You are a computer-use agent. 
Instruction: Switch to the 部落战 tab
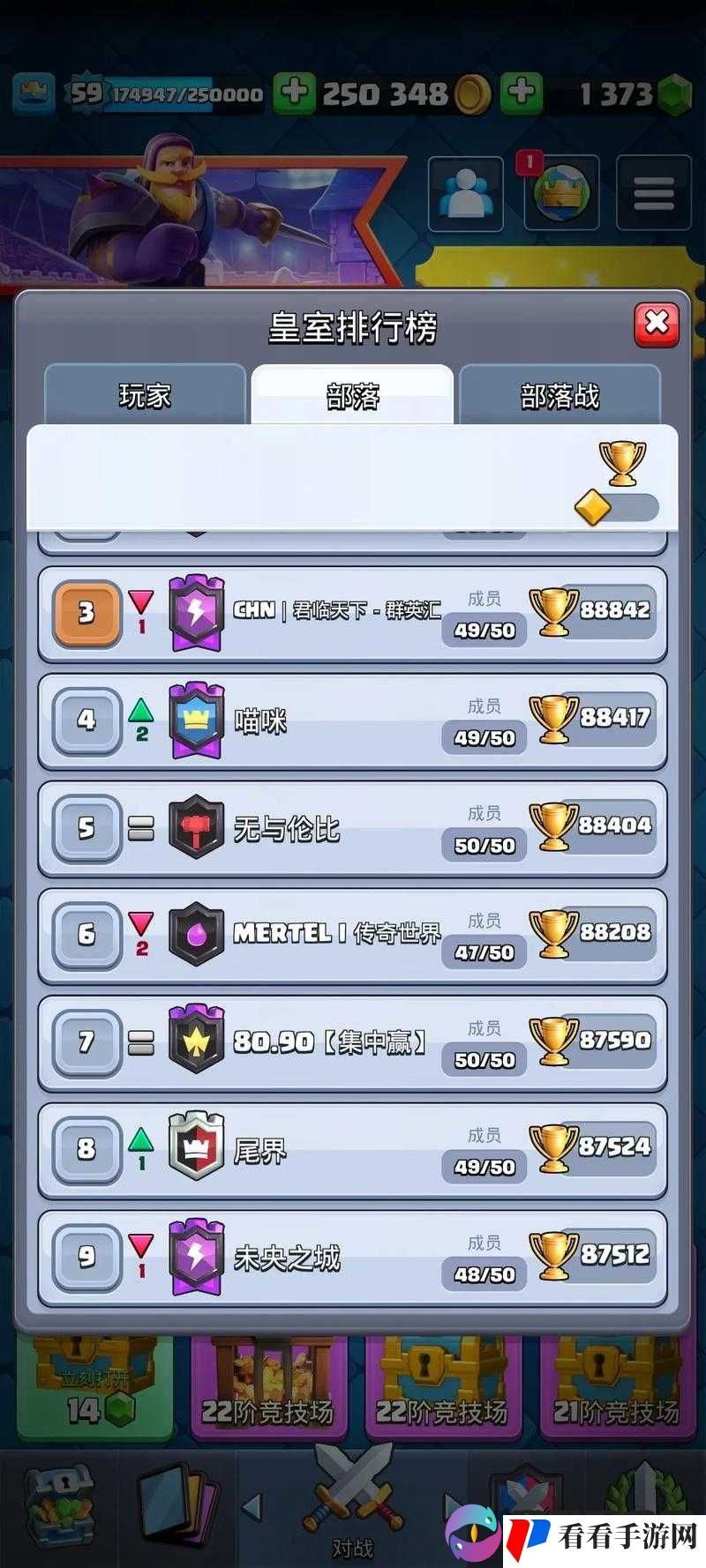pos(560,396)
